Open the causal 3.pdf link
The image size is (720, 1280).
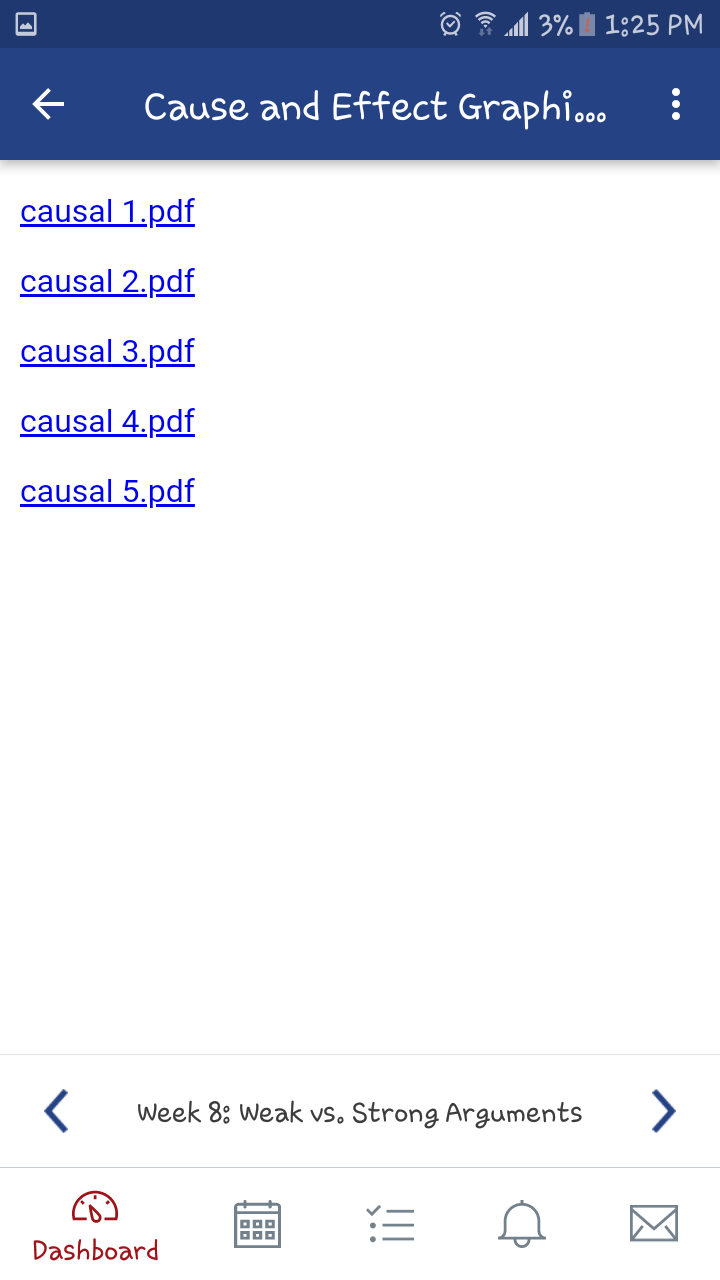pyautogui.click(x=107, y=352)
